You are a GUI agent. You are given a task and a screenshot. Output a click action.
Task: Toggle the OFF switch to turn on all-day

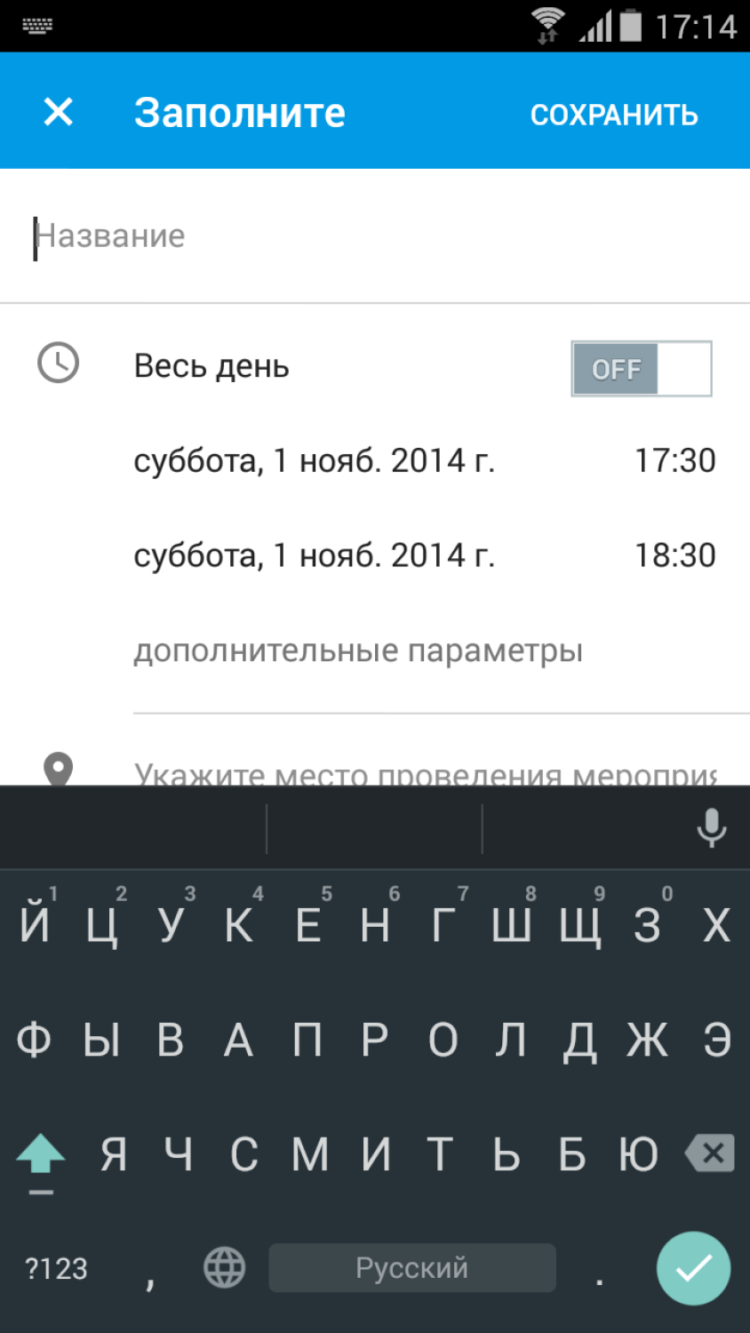(641, 368)
